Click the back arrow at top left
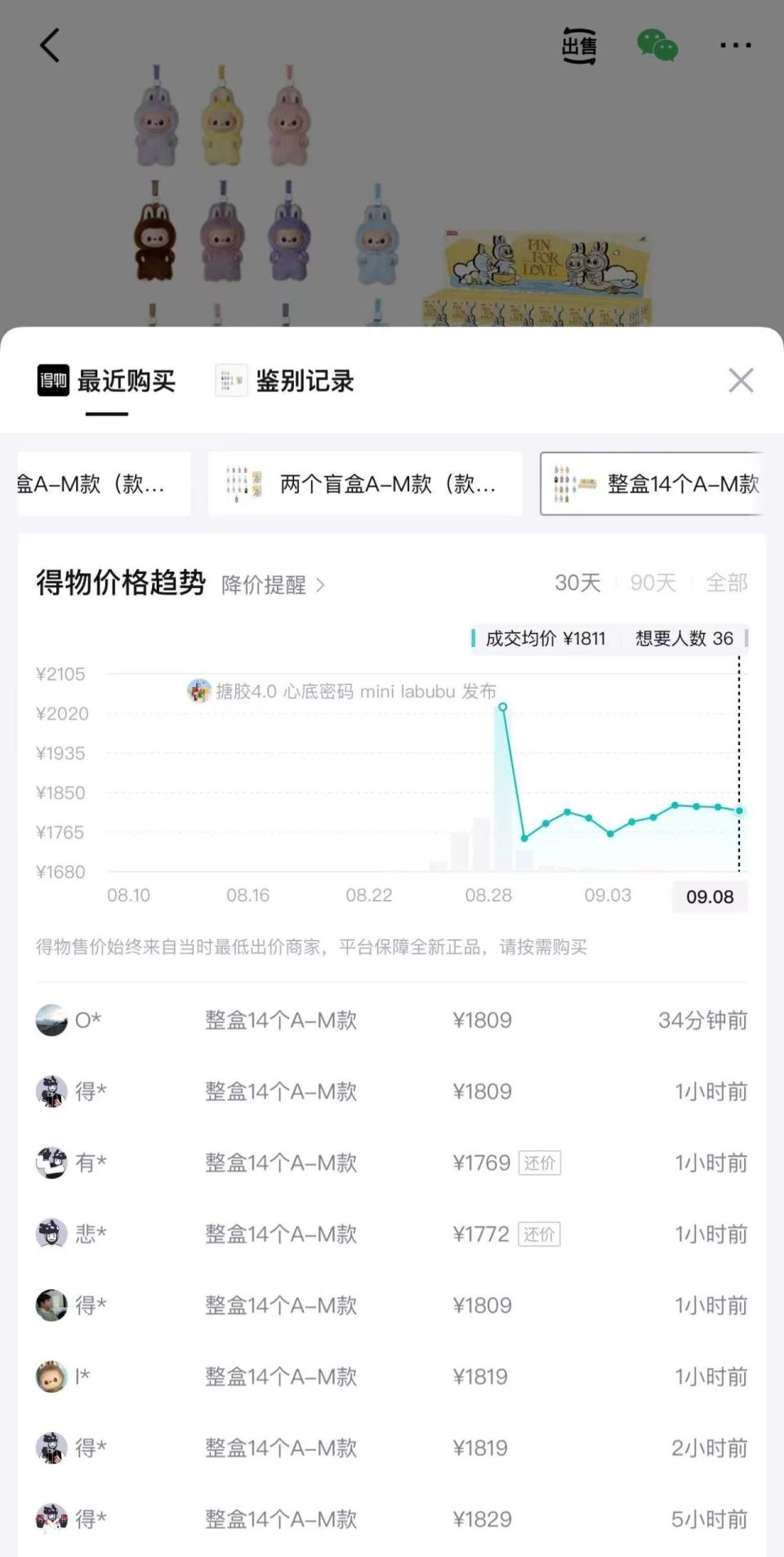 pos(51,45)
